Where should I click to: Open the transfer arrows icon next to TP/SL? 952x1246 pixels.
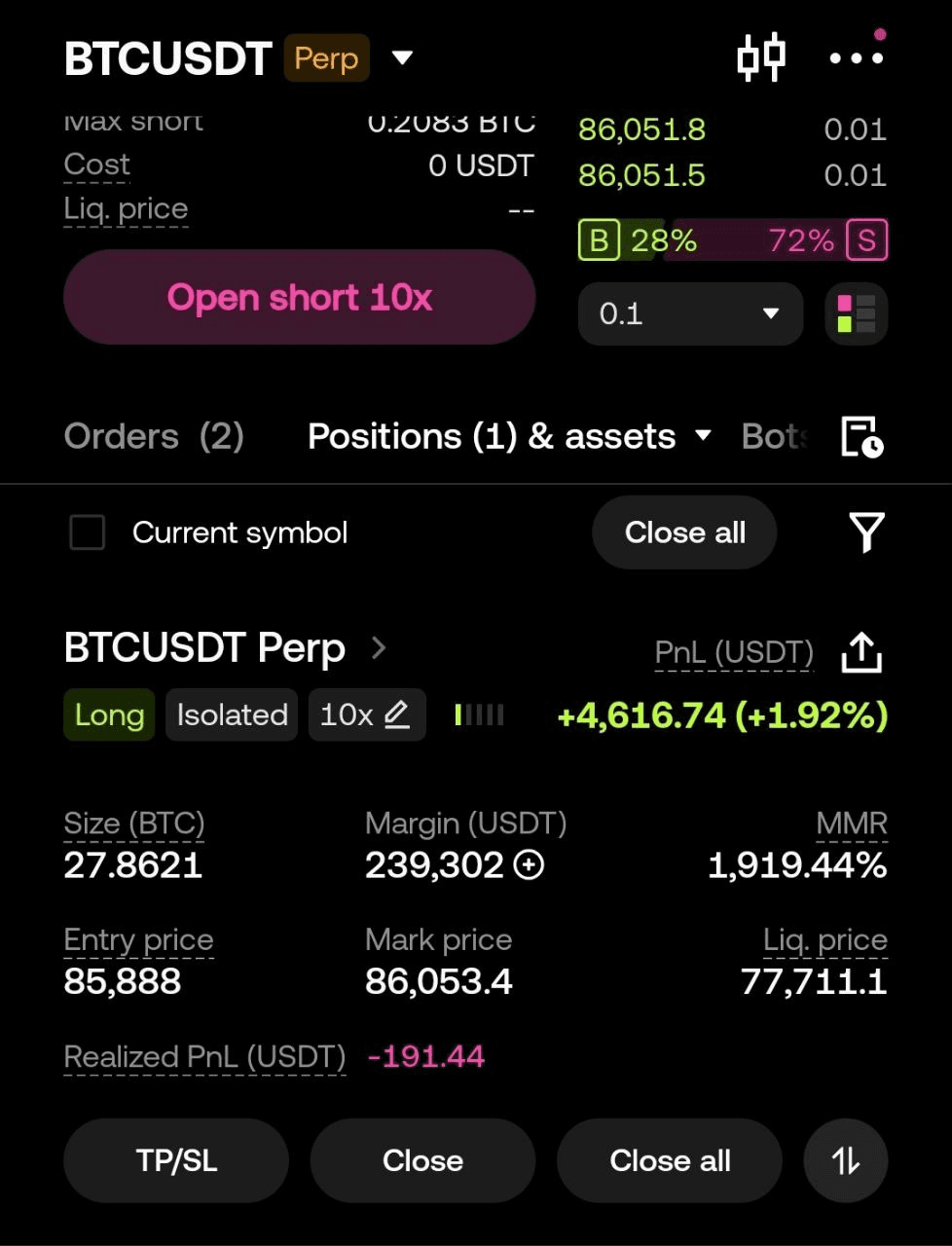(845, 1160)
